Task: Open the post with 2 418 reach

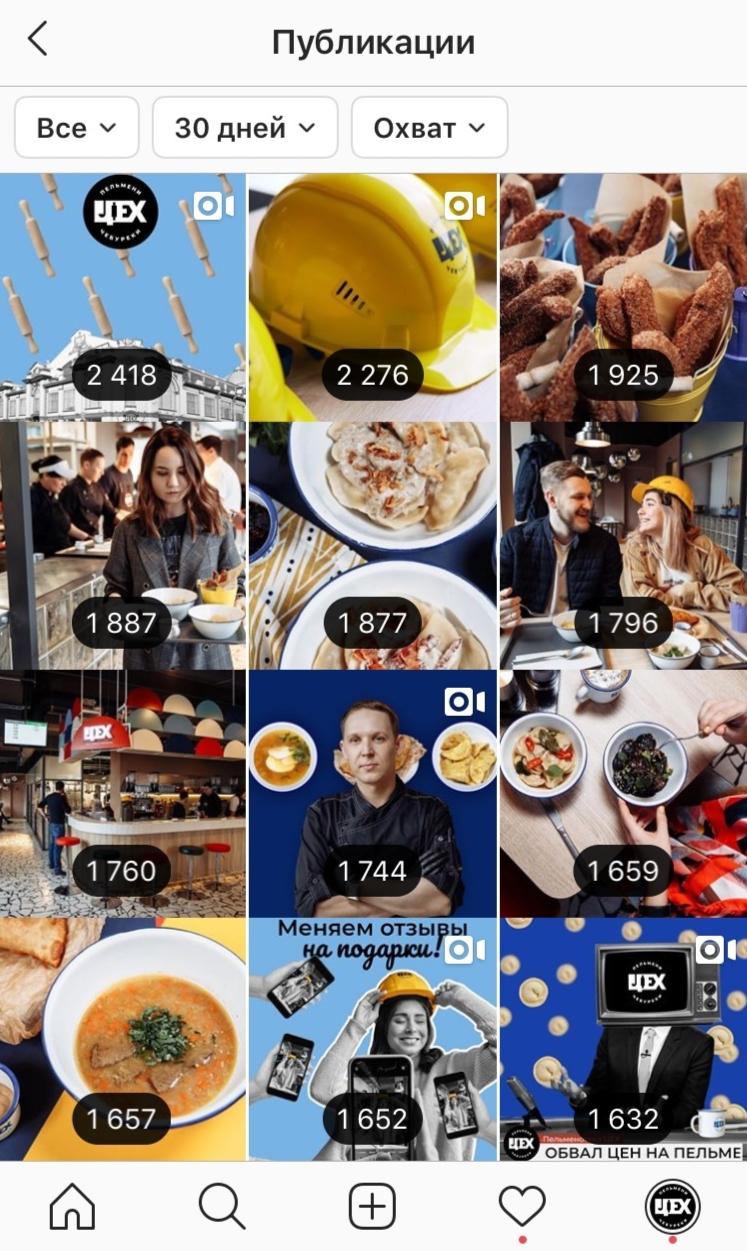Action: coord(122,296)
